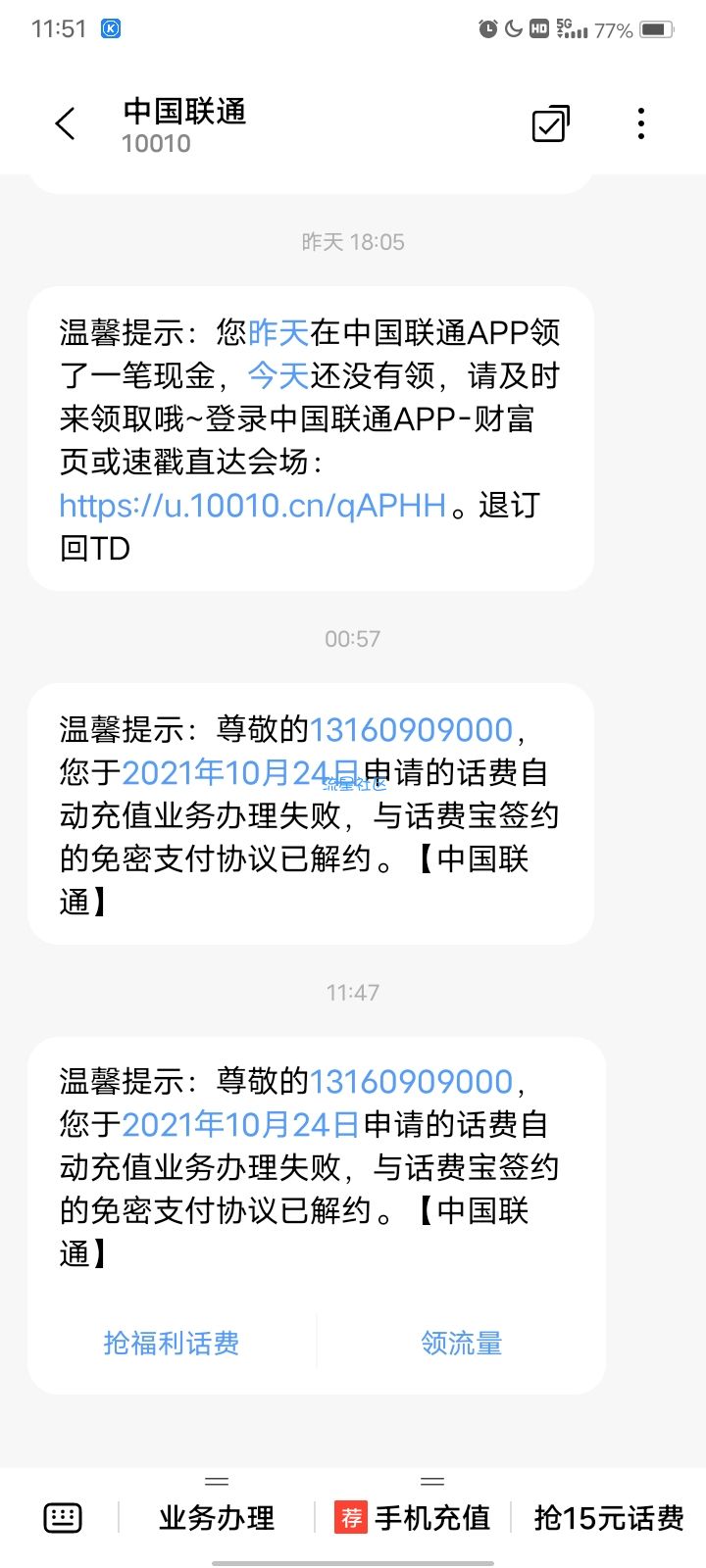This screenshot has width=706, height=1568.
Task: Switch to keyboard input mode
Action: pyautogui.click(x=63, y=1518)
